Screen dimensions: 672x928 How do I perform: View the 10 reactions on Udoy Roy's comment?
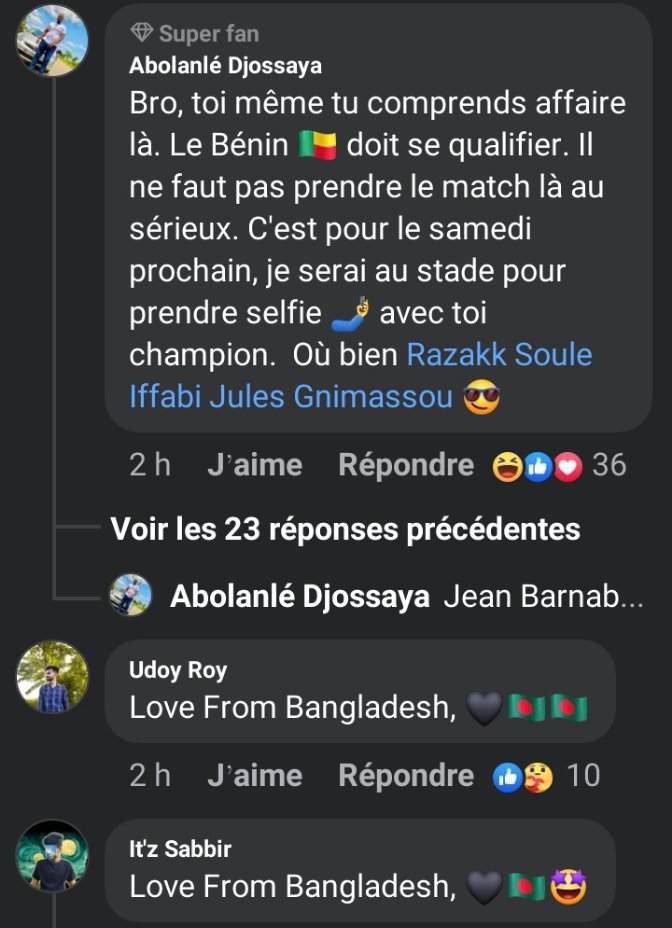click(547, 776)
